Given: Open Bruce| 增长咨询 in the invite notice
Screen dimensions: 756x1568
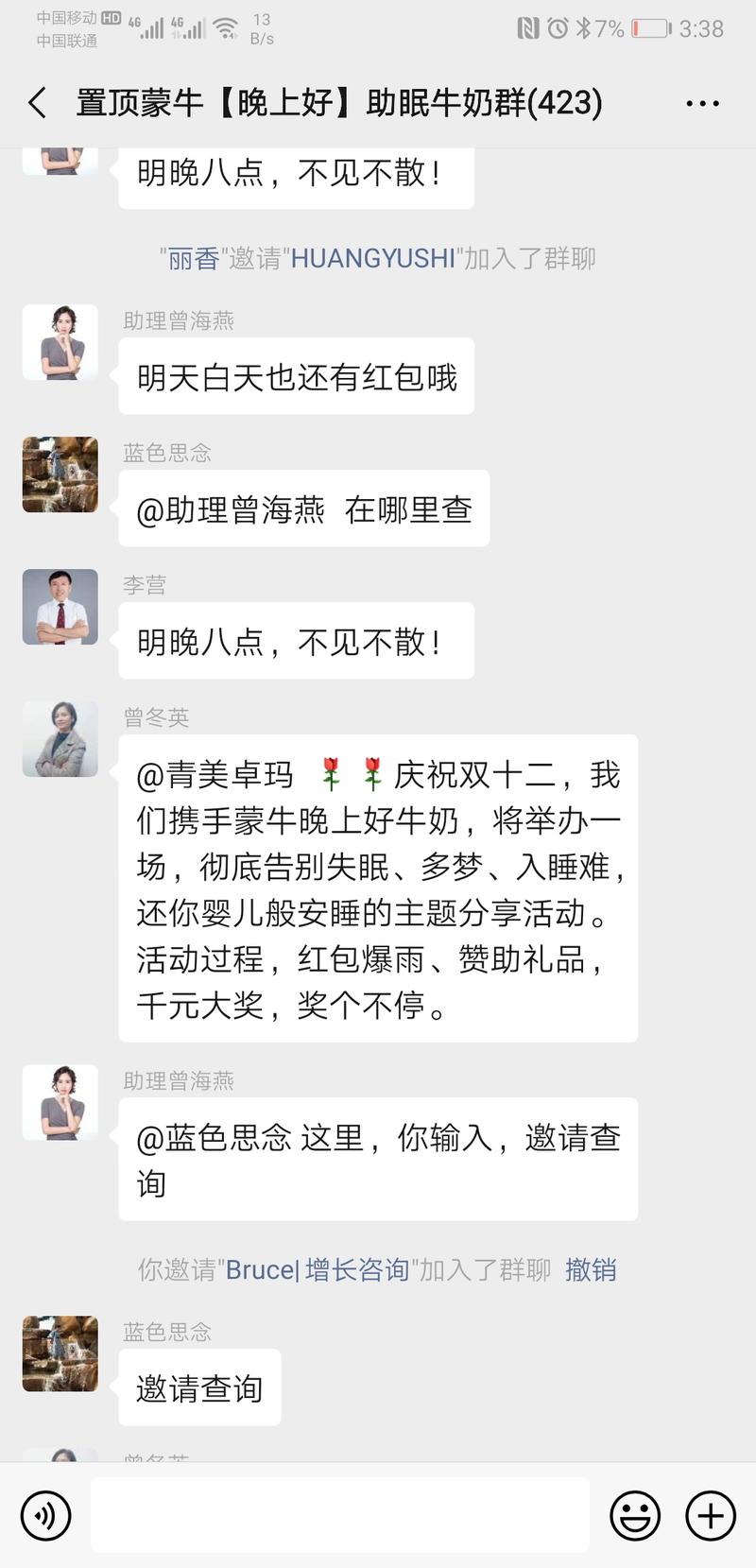Looking at the screenshot, I should pyautogui.click(x=318, y=1270).
